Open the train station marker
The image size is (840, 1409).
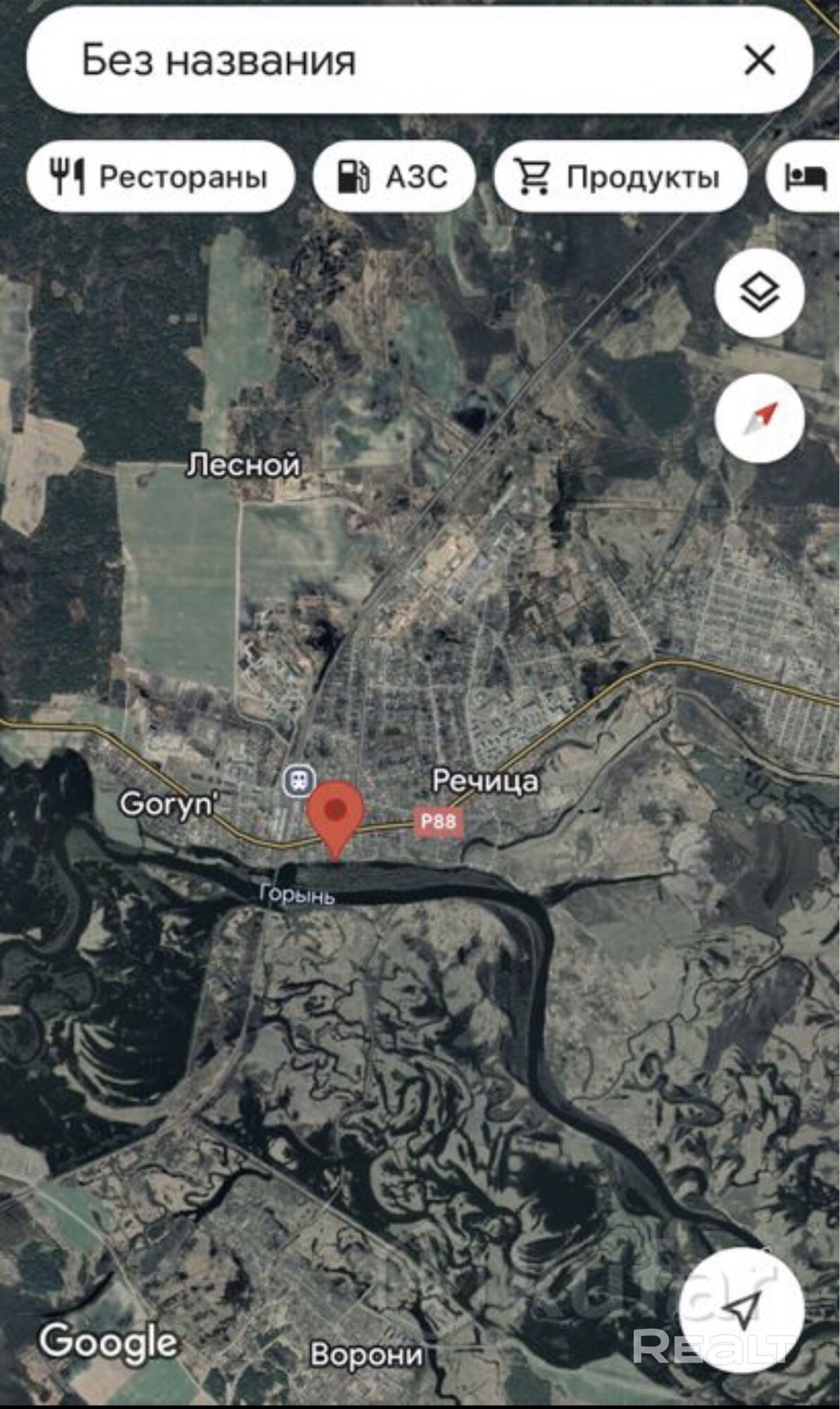299,781
